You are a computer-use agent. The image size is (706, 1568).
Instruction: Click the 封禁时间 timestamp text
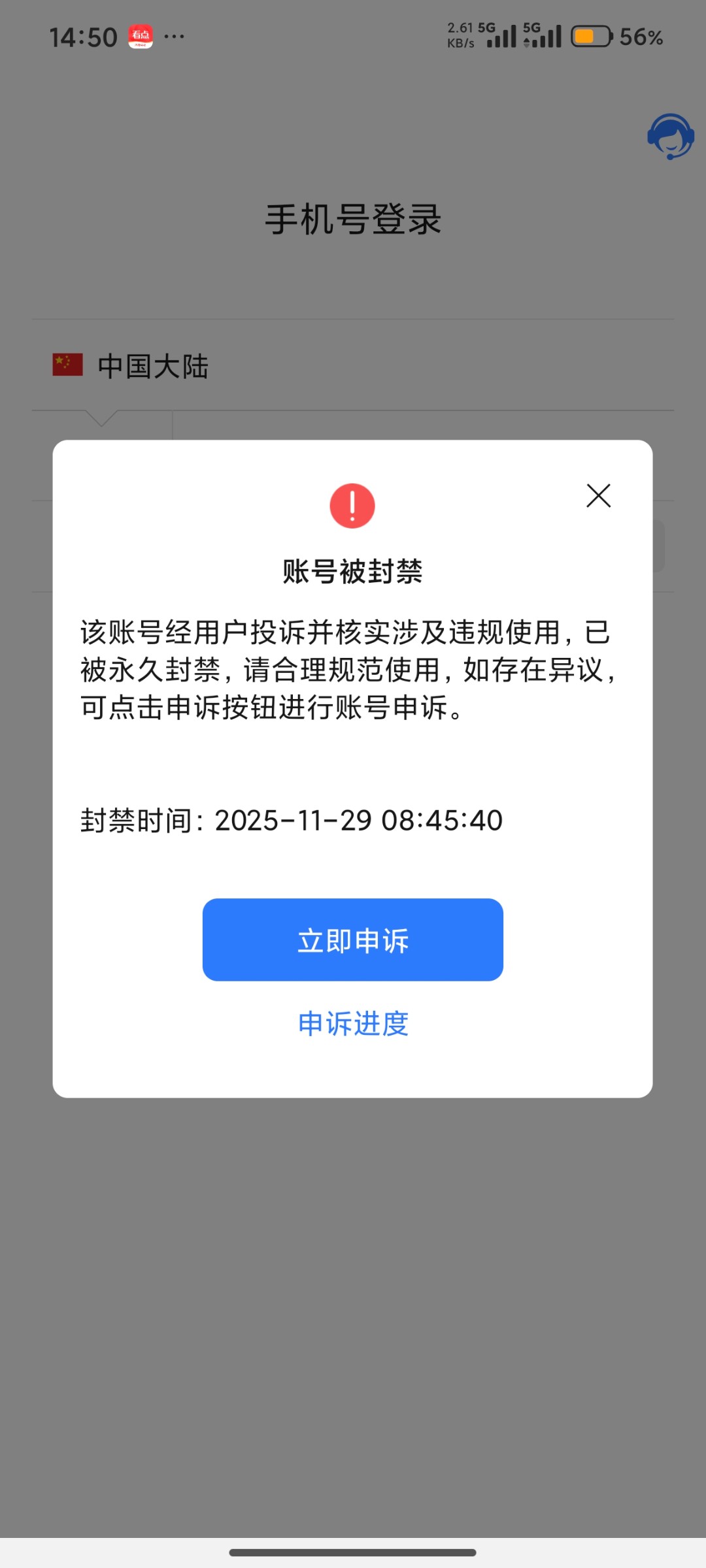point(290,821)
